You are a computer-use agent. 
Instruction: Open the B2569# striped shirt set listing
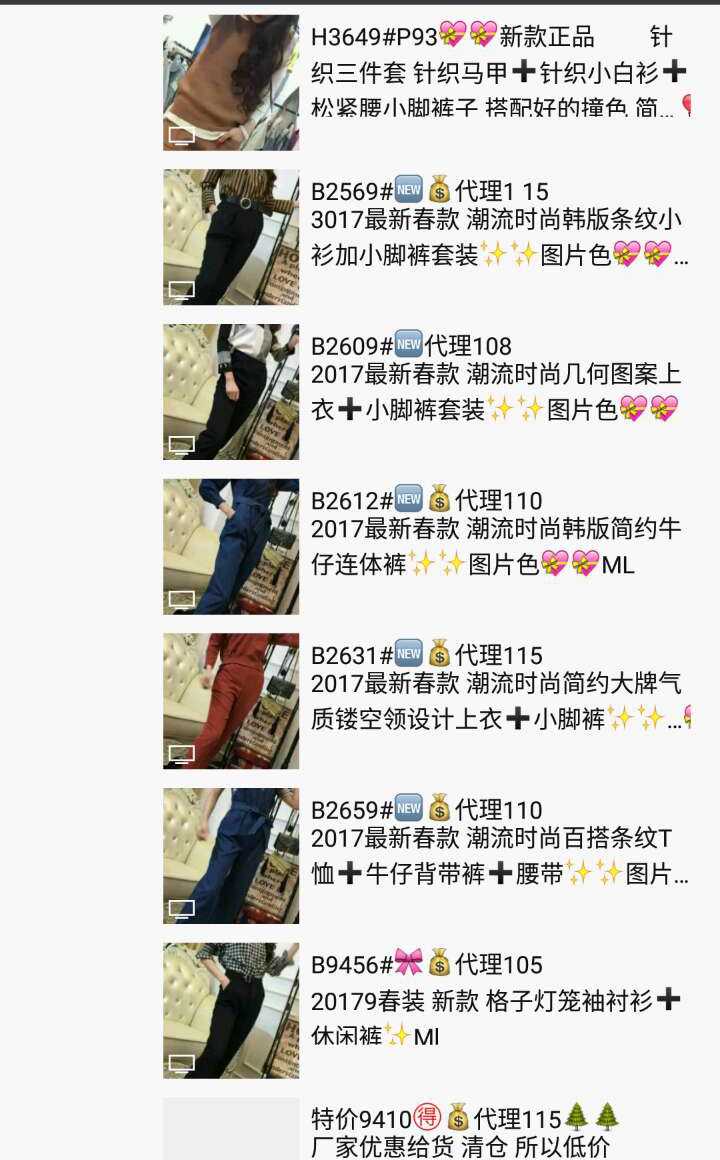pyautogui.click(x=427, y=237)
